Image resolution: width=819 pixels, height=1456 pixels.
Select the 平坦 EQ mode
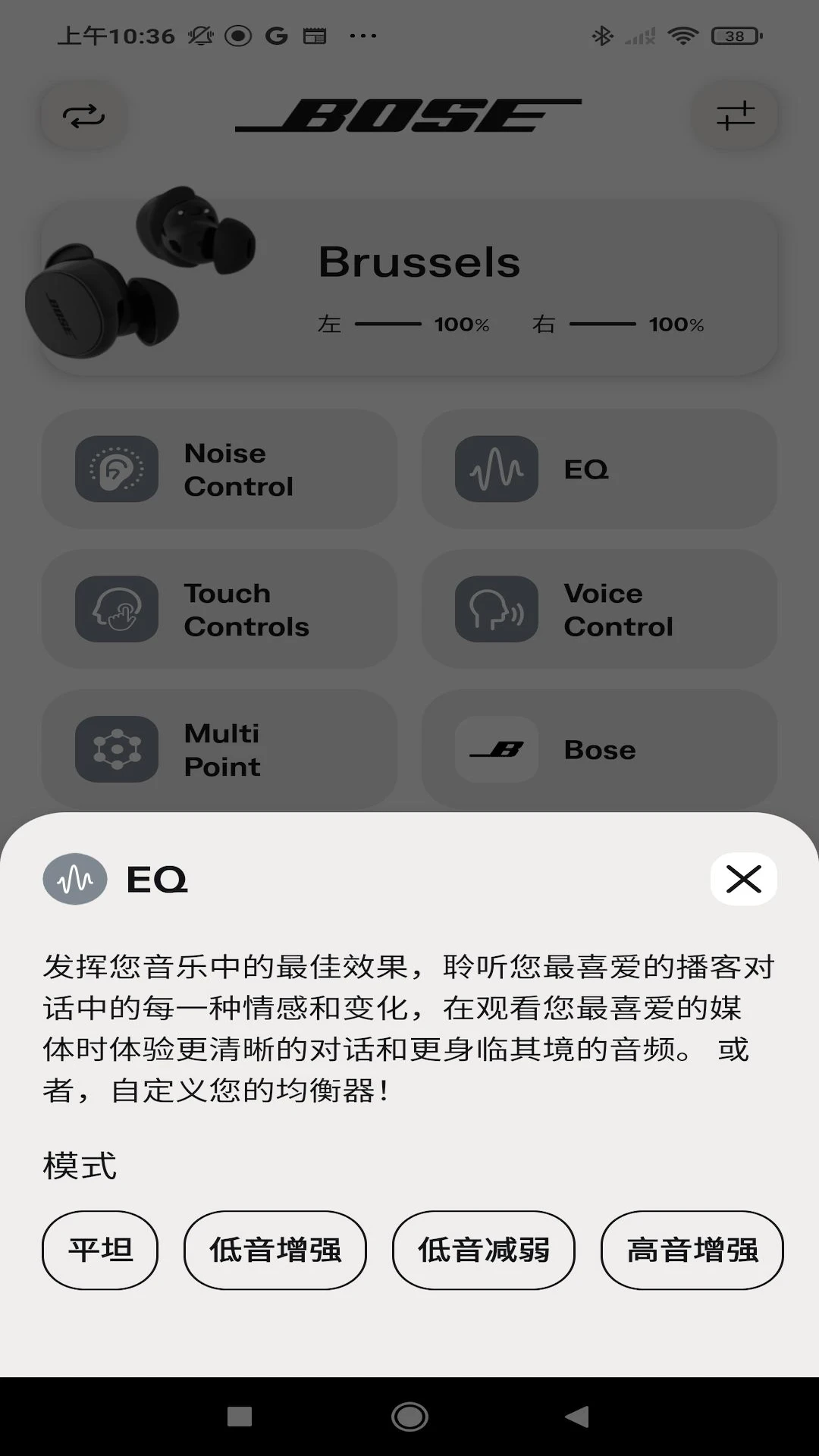click(99, 1250)
